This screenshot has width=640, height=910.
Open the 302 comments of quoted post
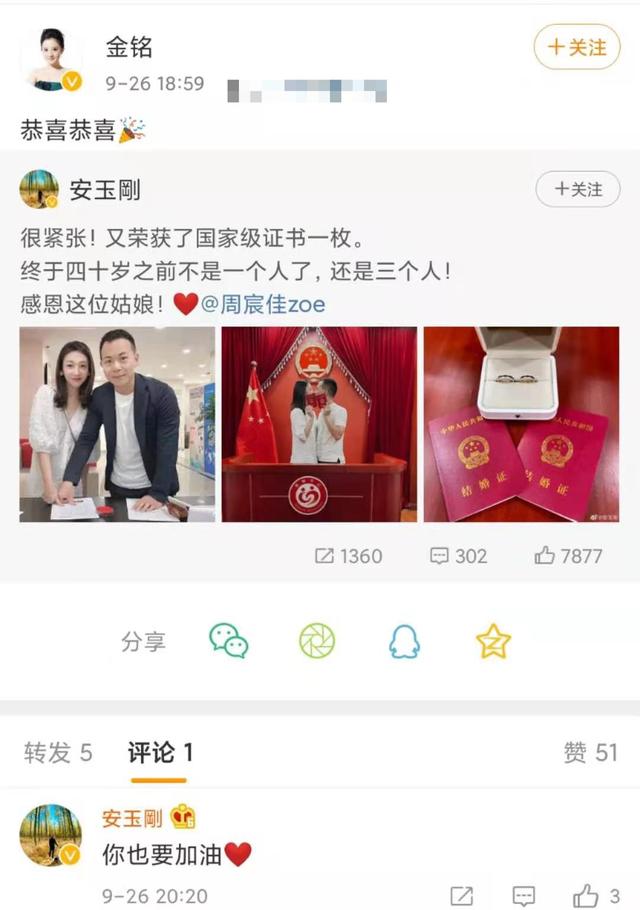pyautogui.click(x=459, y=556)
